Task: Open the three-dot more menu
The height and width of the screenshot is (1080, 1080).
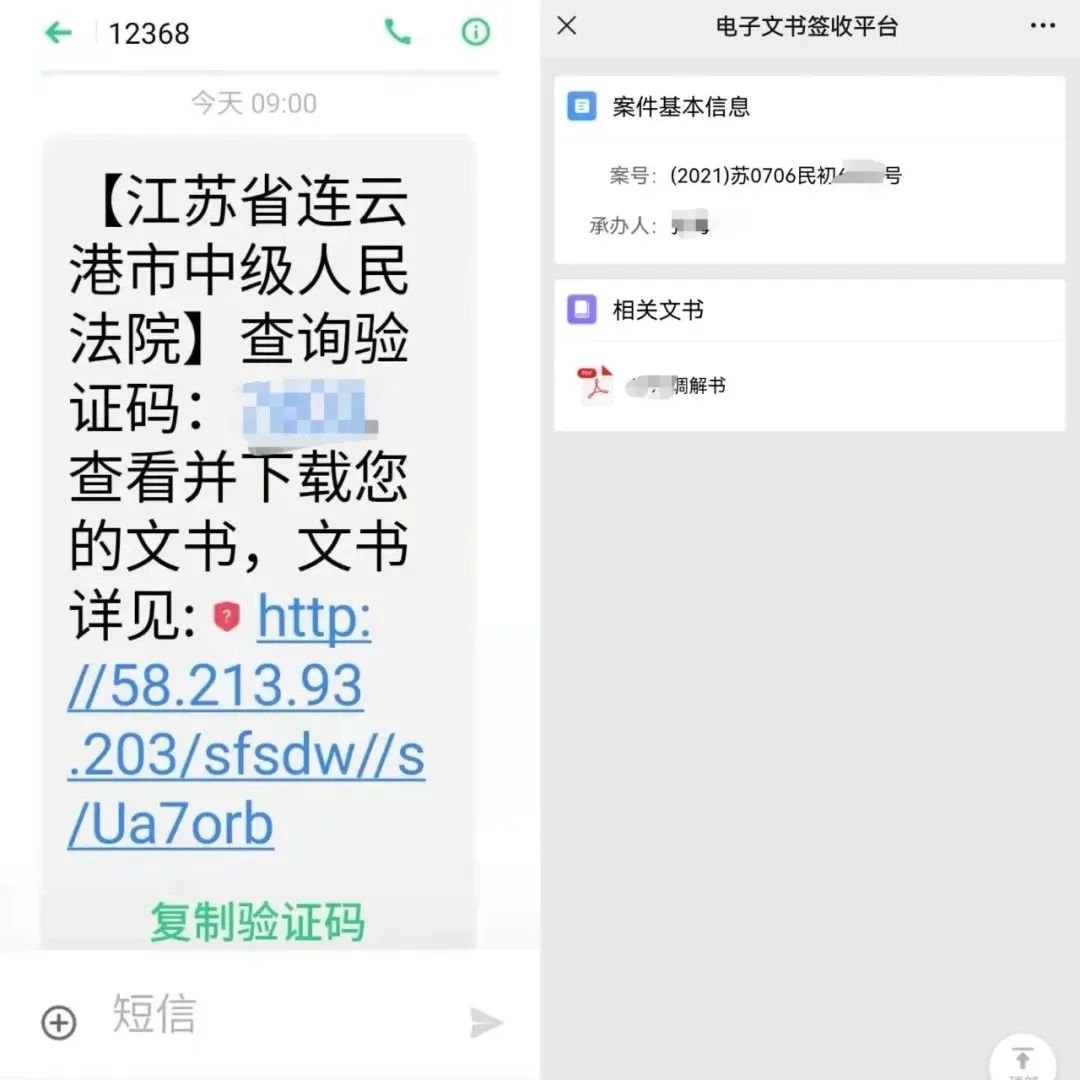Action: (1042, 26)
